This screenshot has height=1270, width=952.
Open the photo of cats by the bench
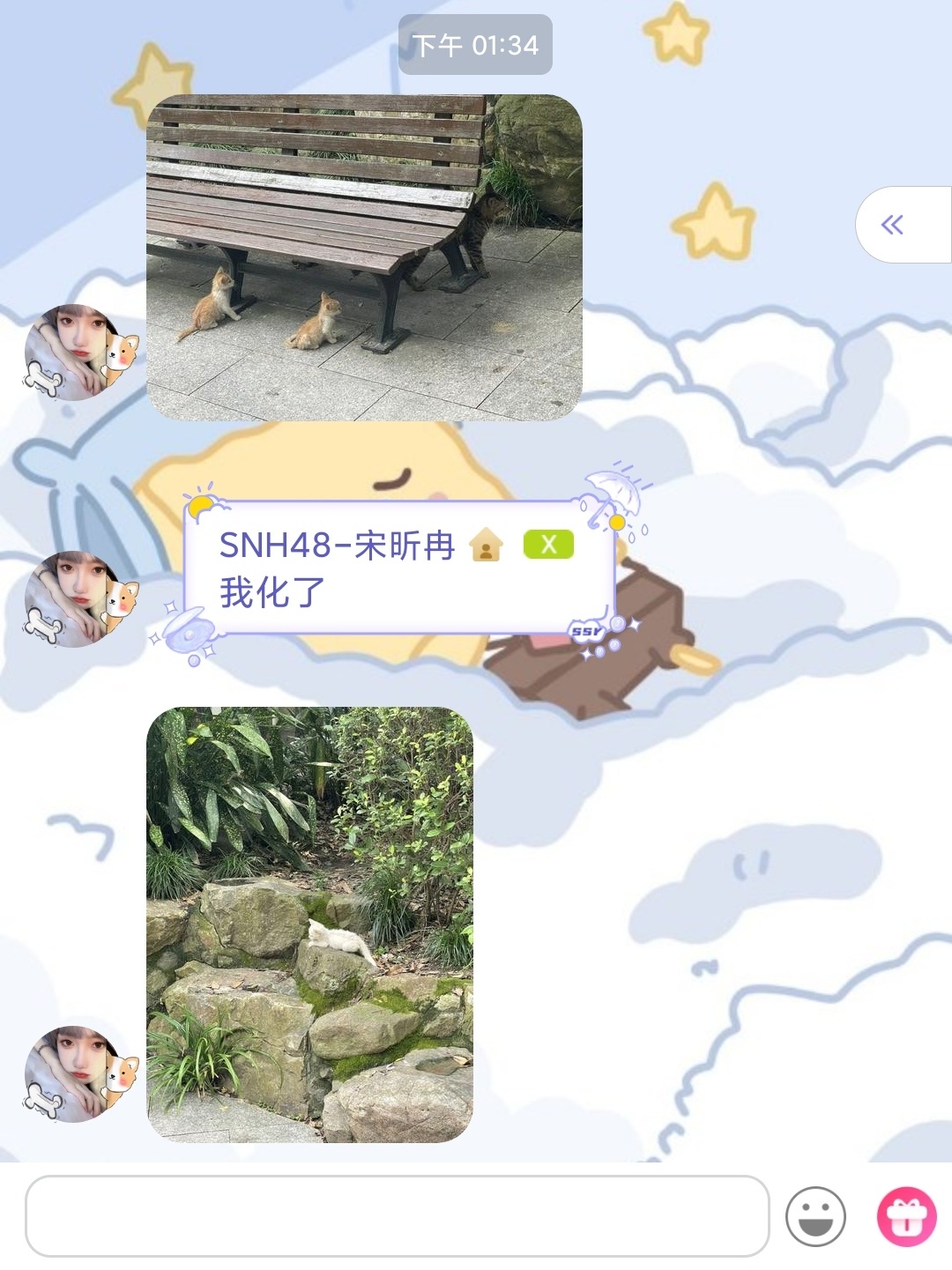pyautogui.click(x=363, y=257)
